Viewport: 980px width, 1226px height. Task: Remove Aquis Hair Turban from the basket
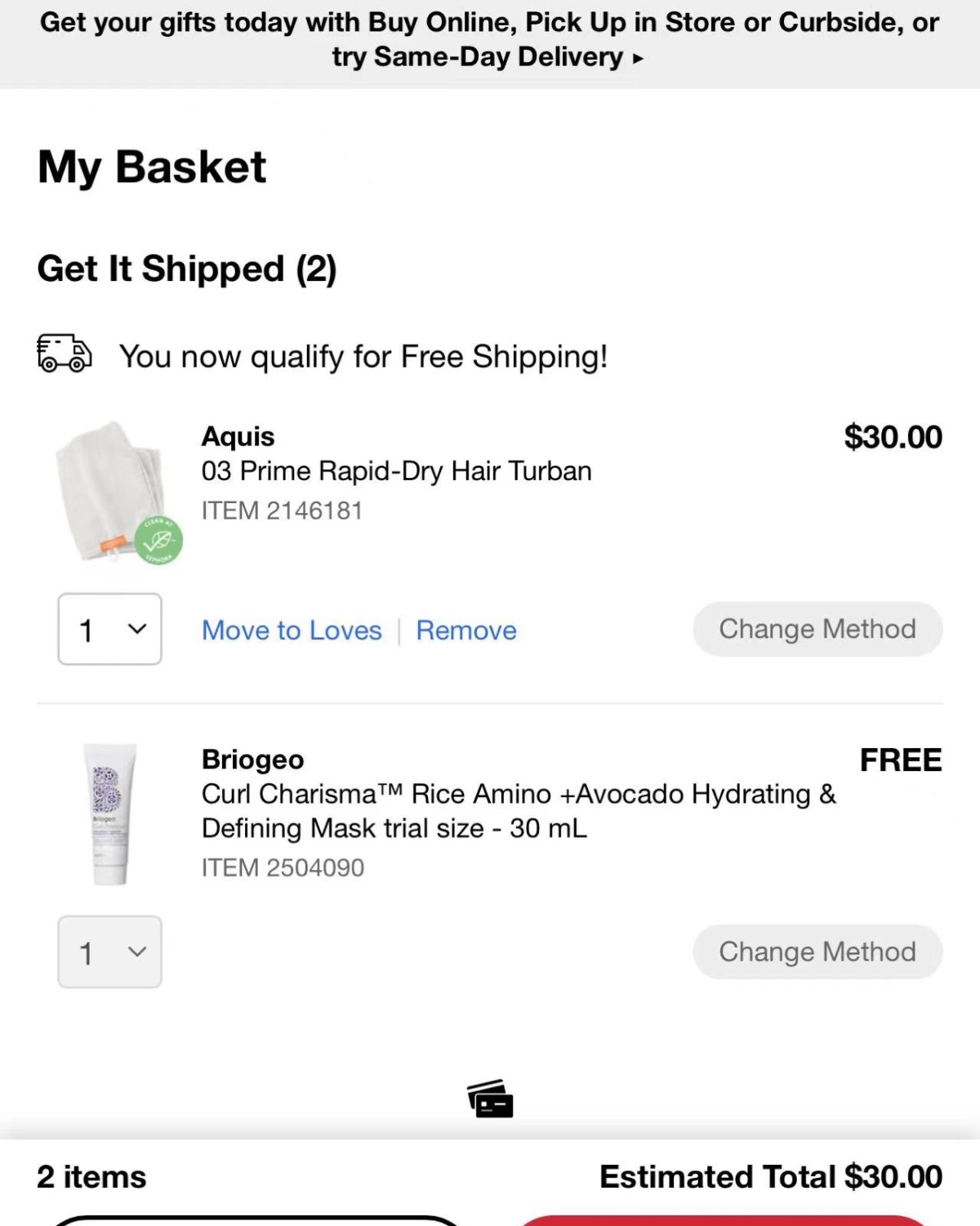coord(465,631)
